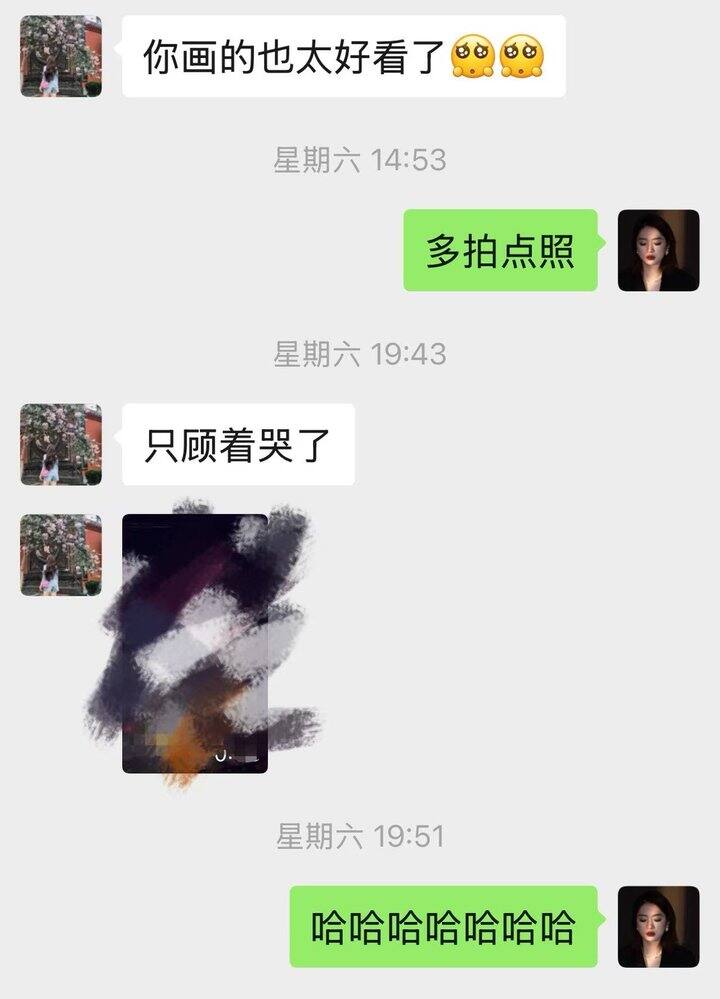Open the blurred picture message in the chat
This screenshot has height=999, width=720.
pos(195,643)
